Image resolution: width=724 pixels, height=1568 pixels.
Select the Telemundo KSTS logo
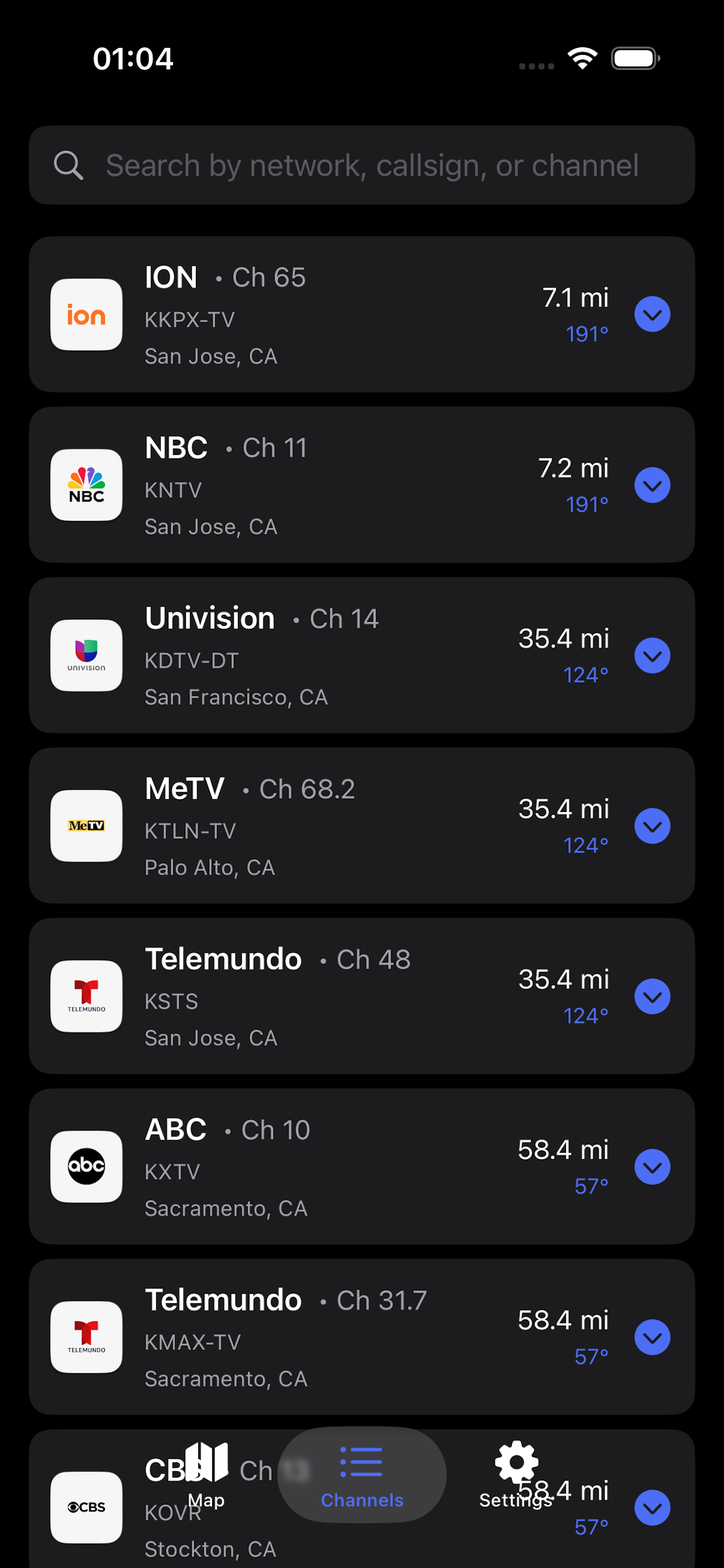point(86,996)
